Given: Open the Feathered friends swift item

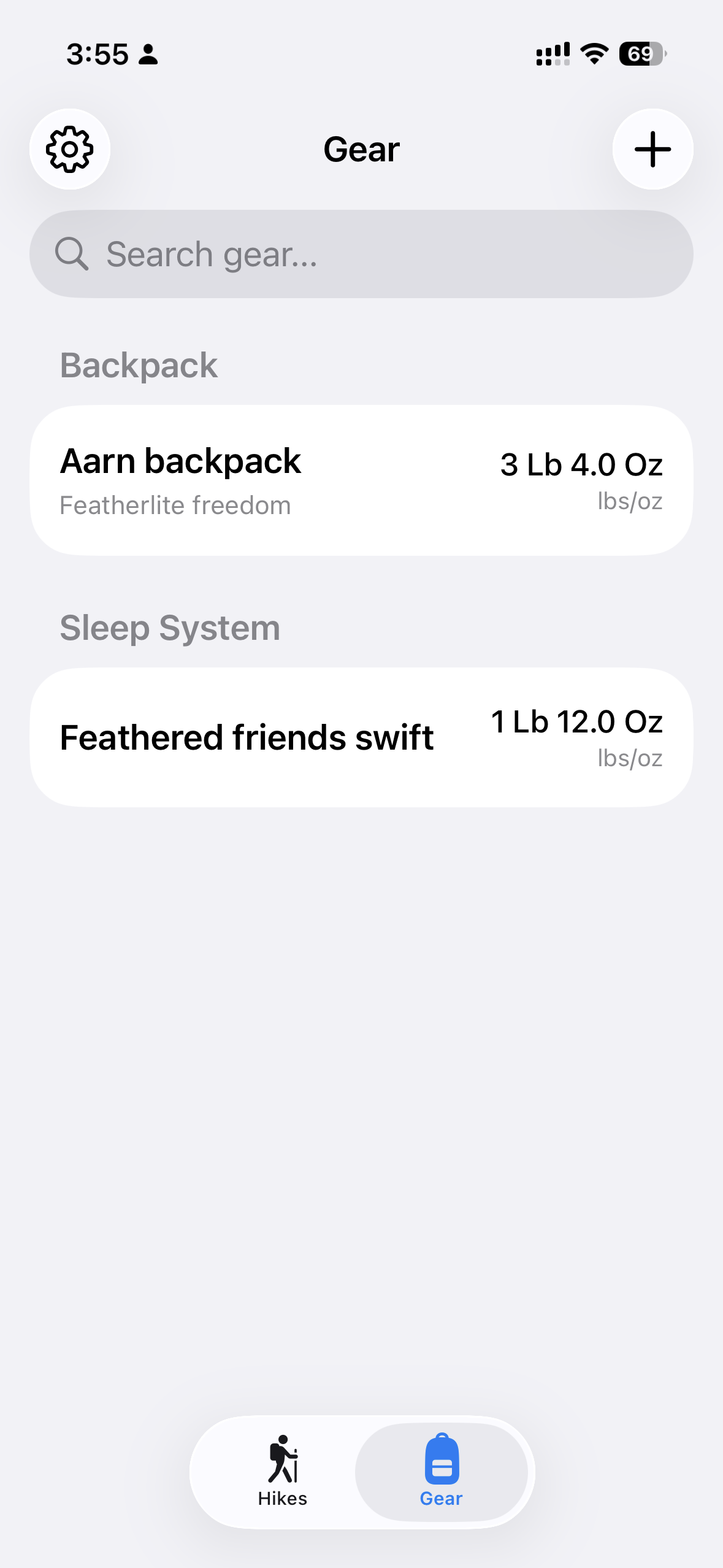Looking at the screenshot, I should (x=361, y=737).
